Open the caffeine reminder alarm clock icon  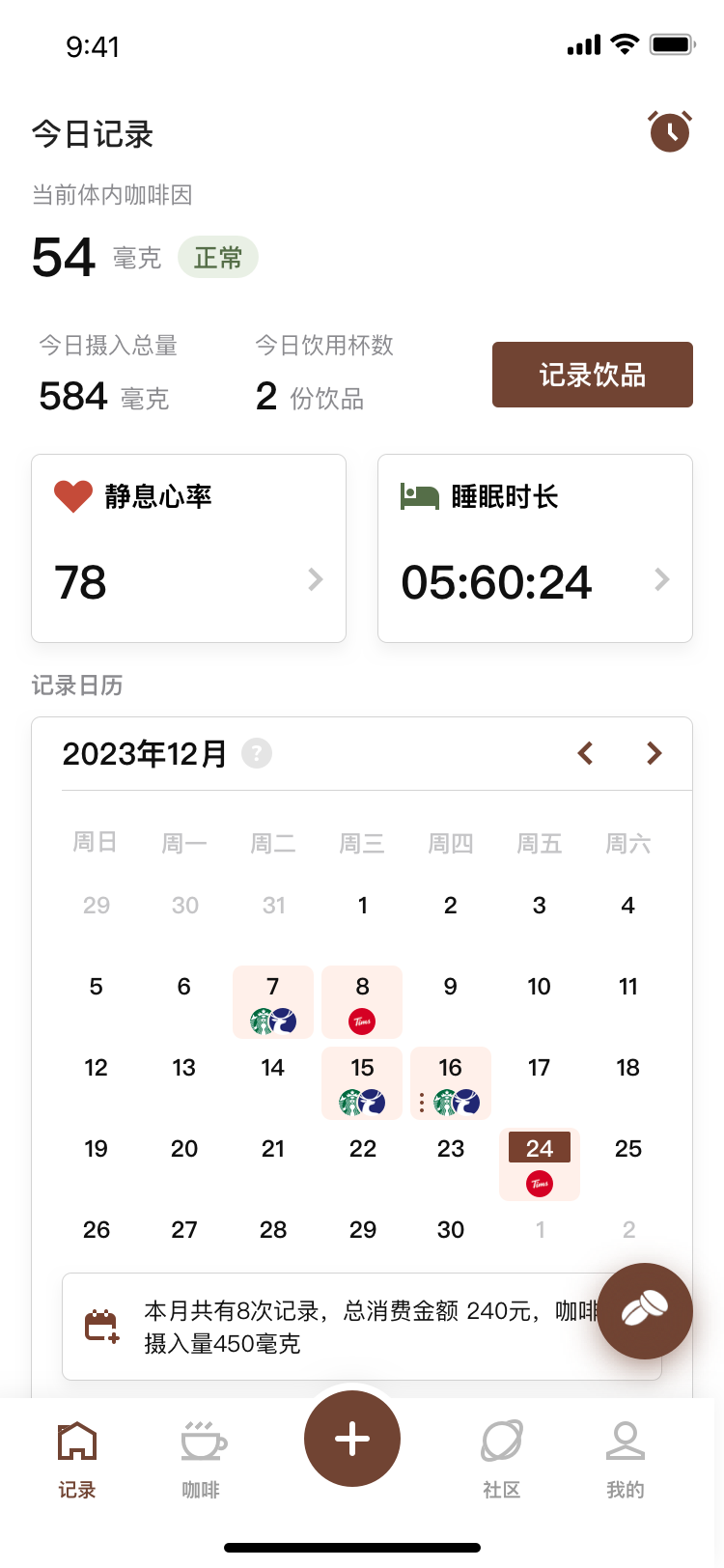coord(670,131)
